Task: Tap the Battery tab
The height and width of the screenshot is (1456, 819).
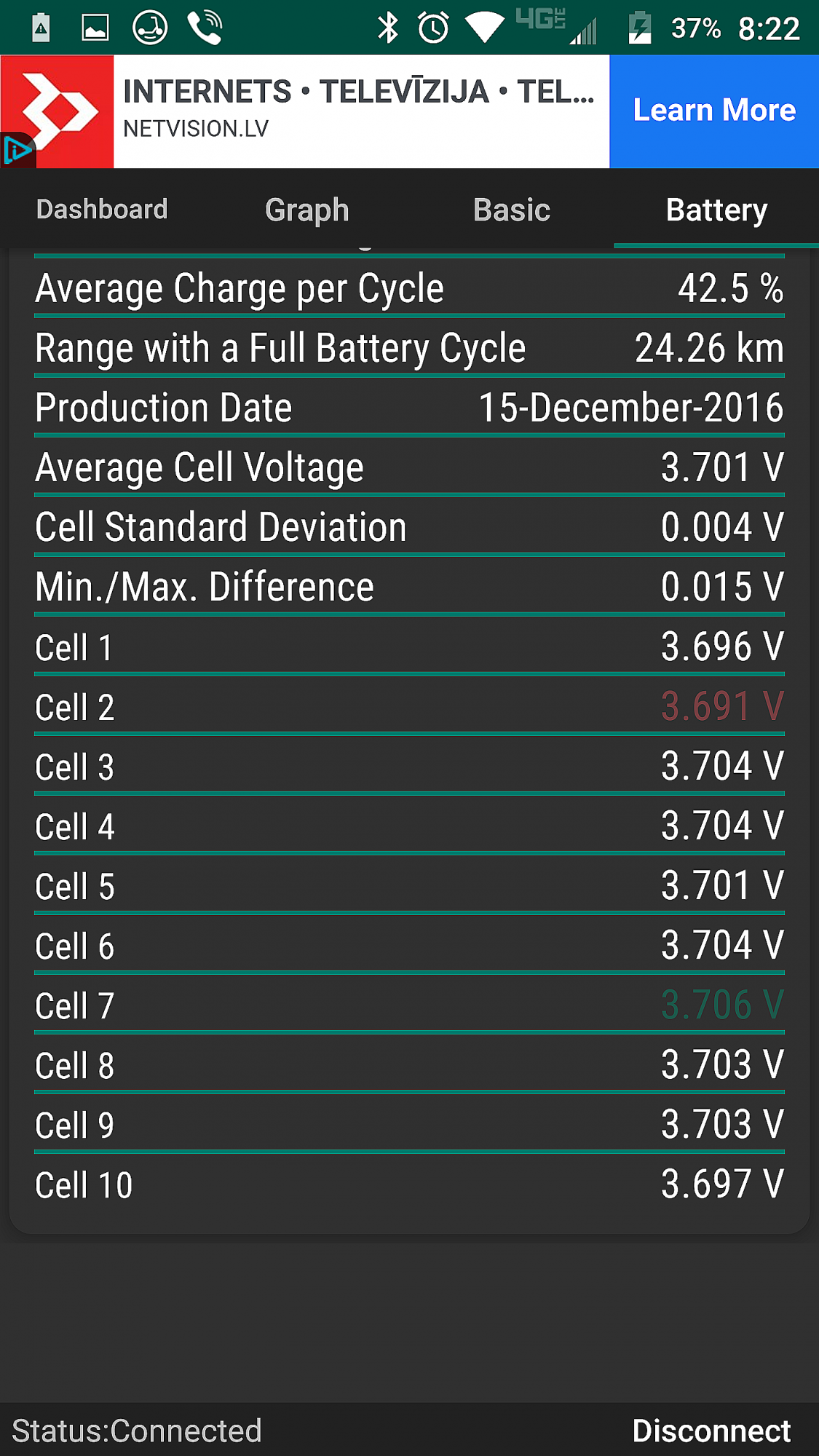Action: 717,210
